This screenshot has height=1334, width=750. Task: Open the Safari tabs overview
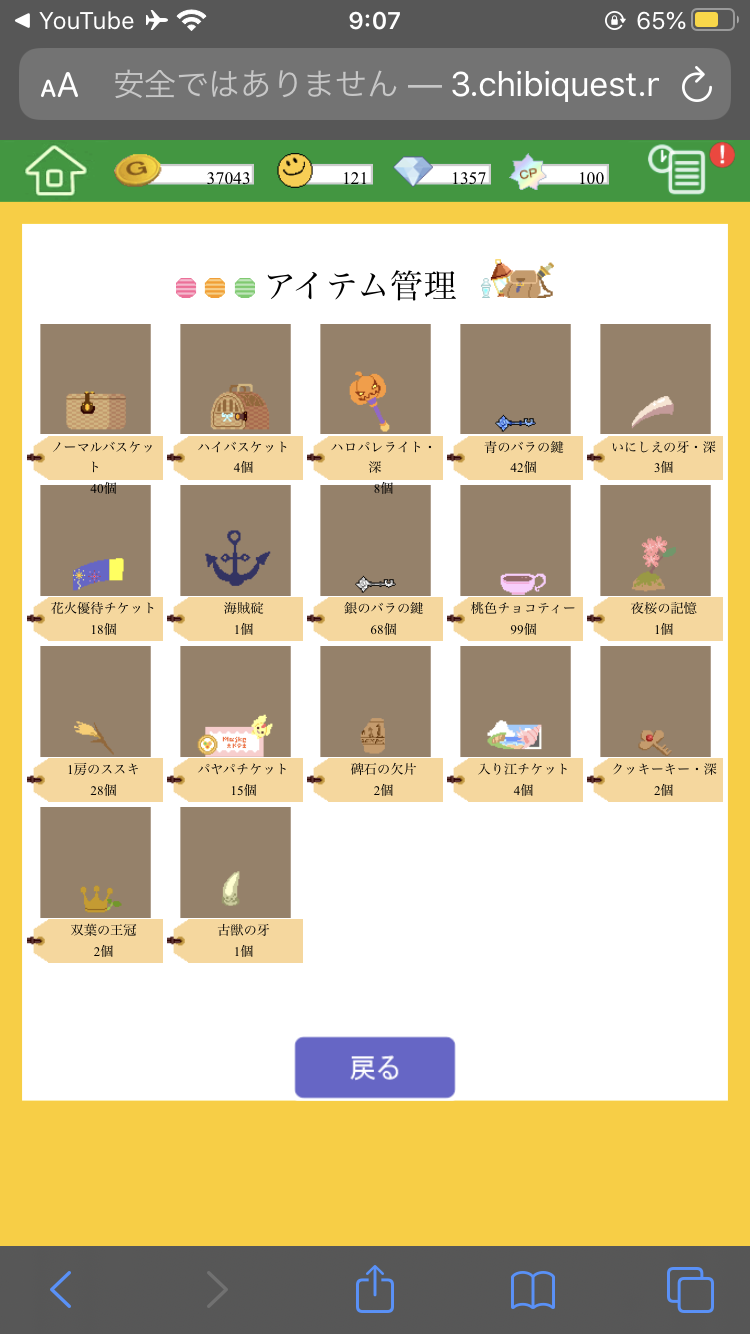tap(689, 1289)
